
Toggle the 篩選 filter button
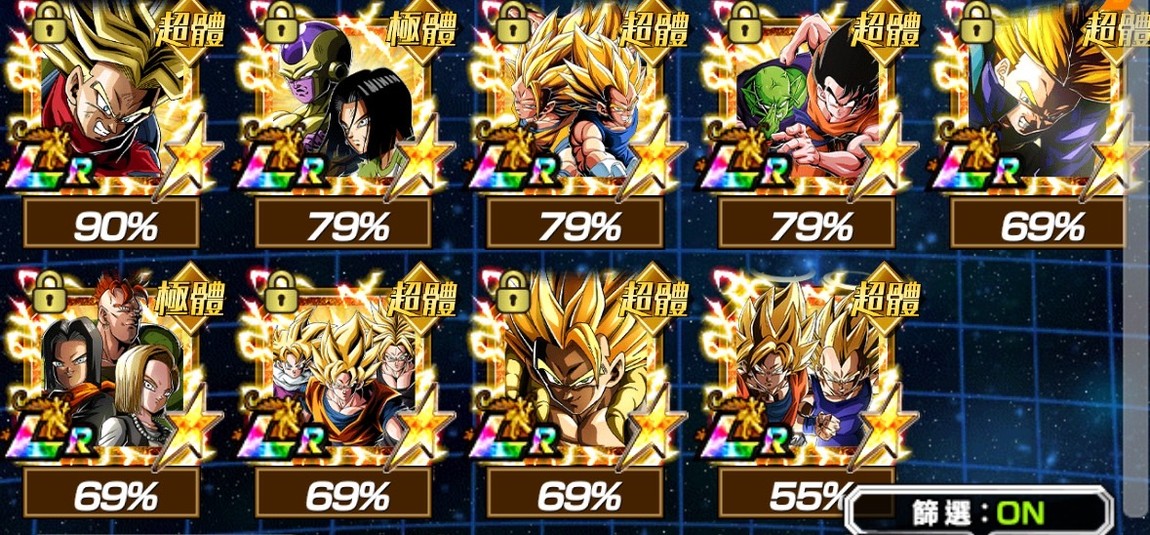coord(978,513)
